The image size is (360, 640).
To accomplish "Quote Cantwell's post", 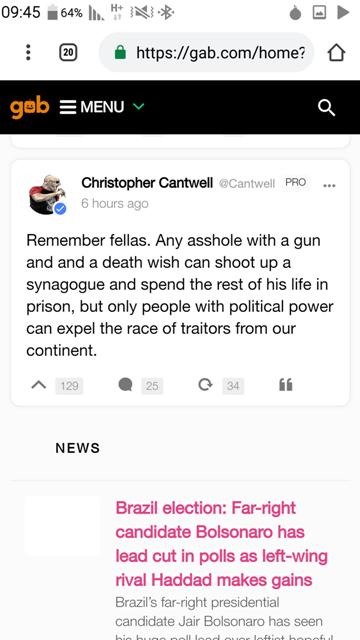I will click(286, 384).
